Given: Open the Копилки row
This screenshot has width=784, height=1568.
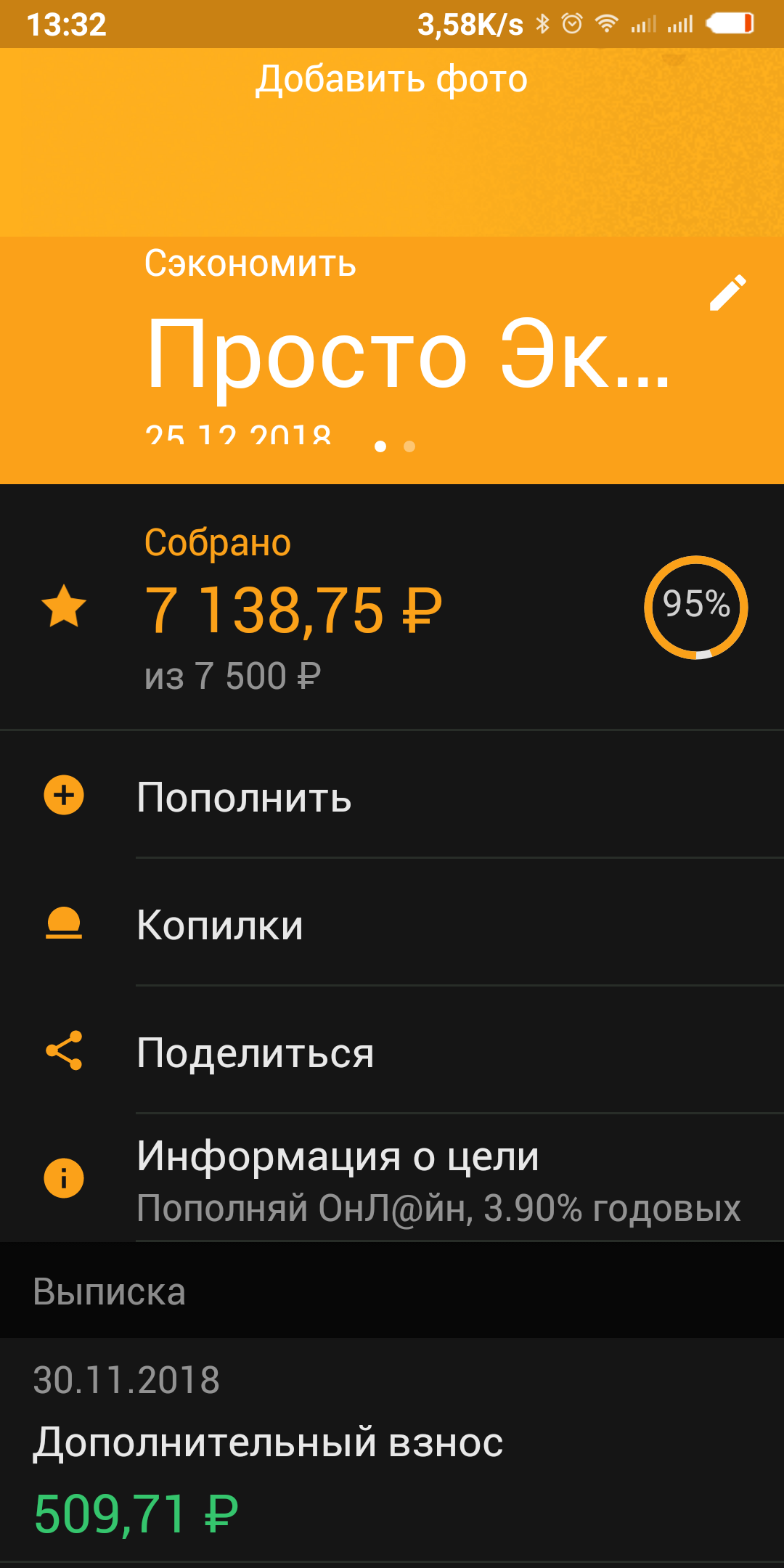Looking at the screenshot, I should pyautogui.click(x=392, y=923).
